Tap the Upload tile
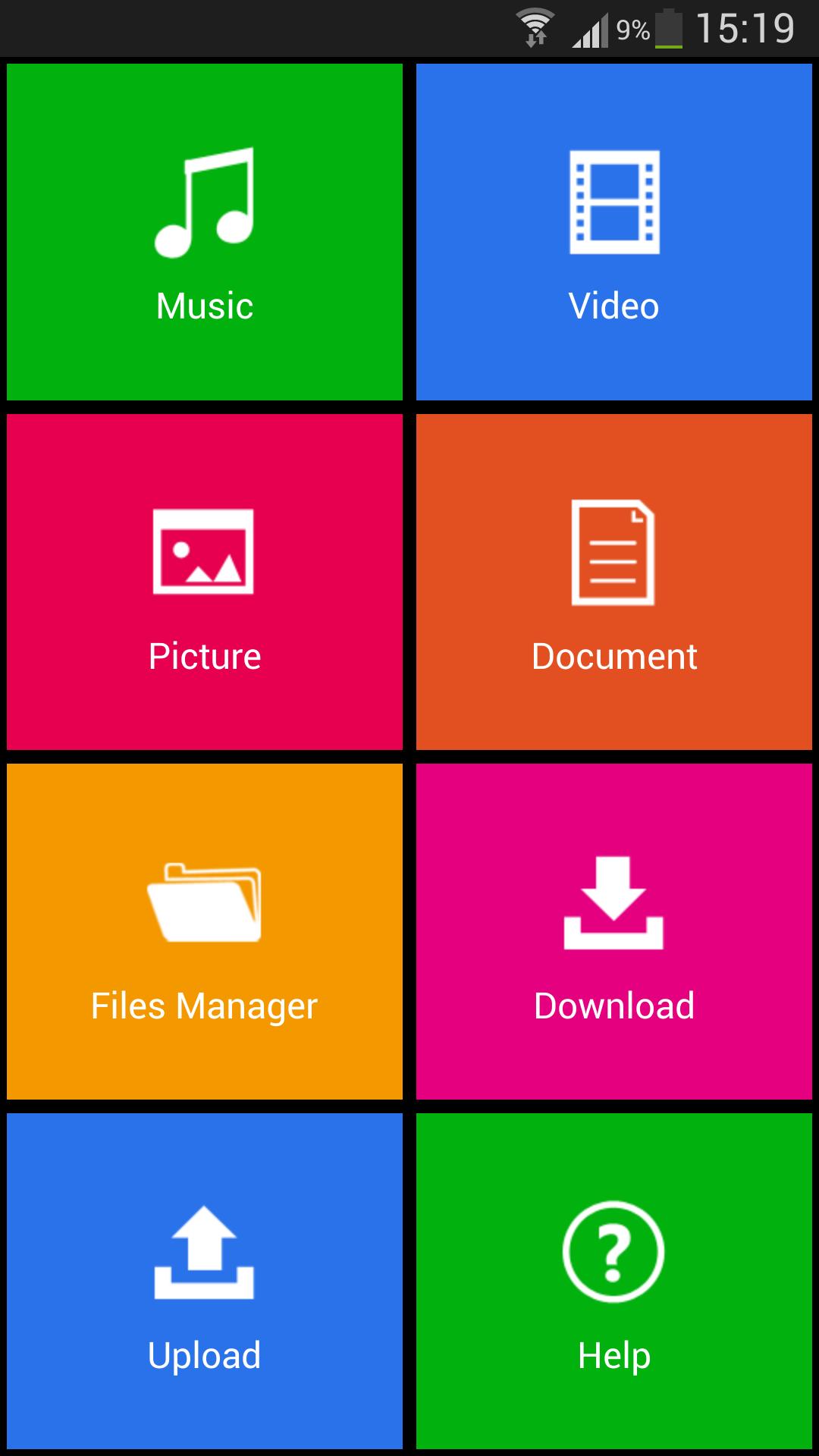 [x=205, y=1281]
